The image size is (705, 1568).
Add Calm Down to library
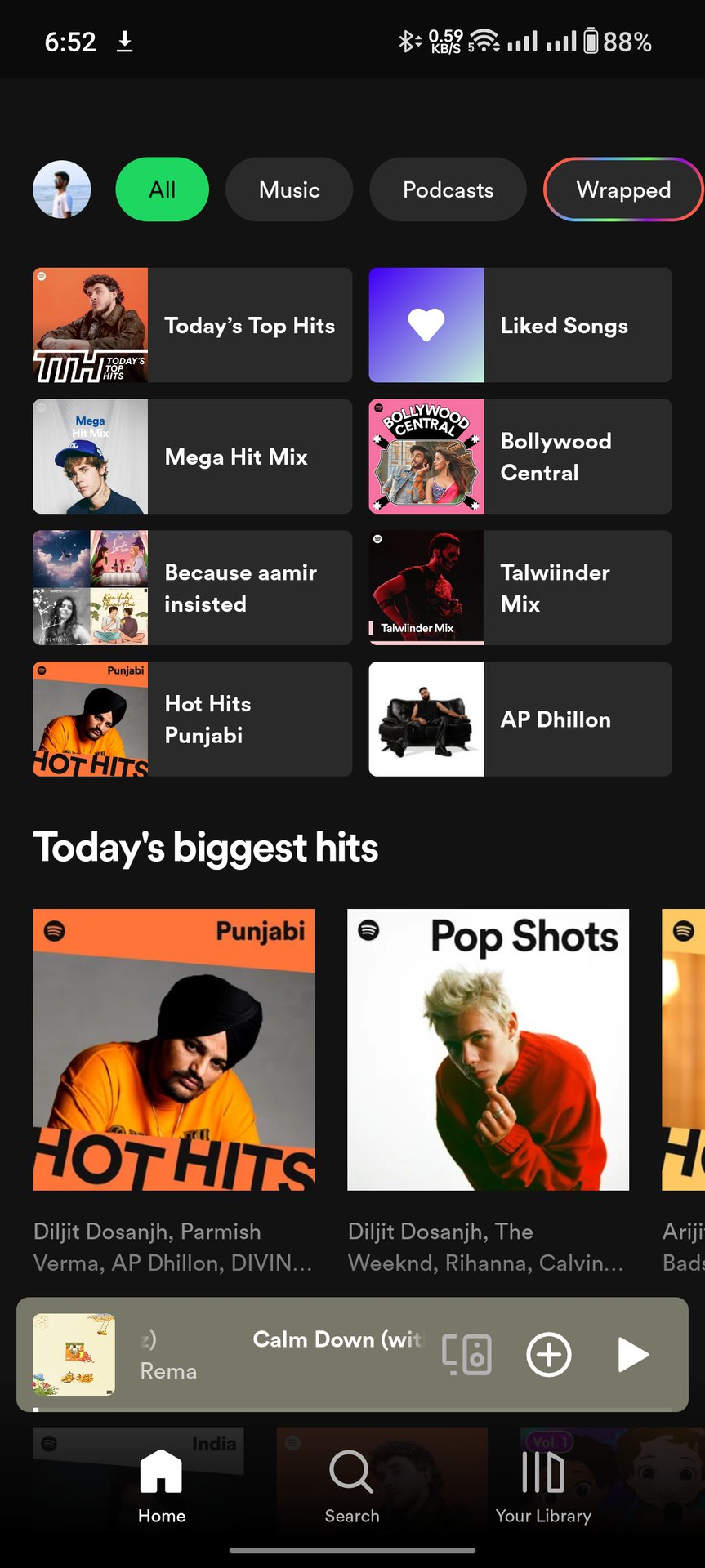point(548,1354)
